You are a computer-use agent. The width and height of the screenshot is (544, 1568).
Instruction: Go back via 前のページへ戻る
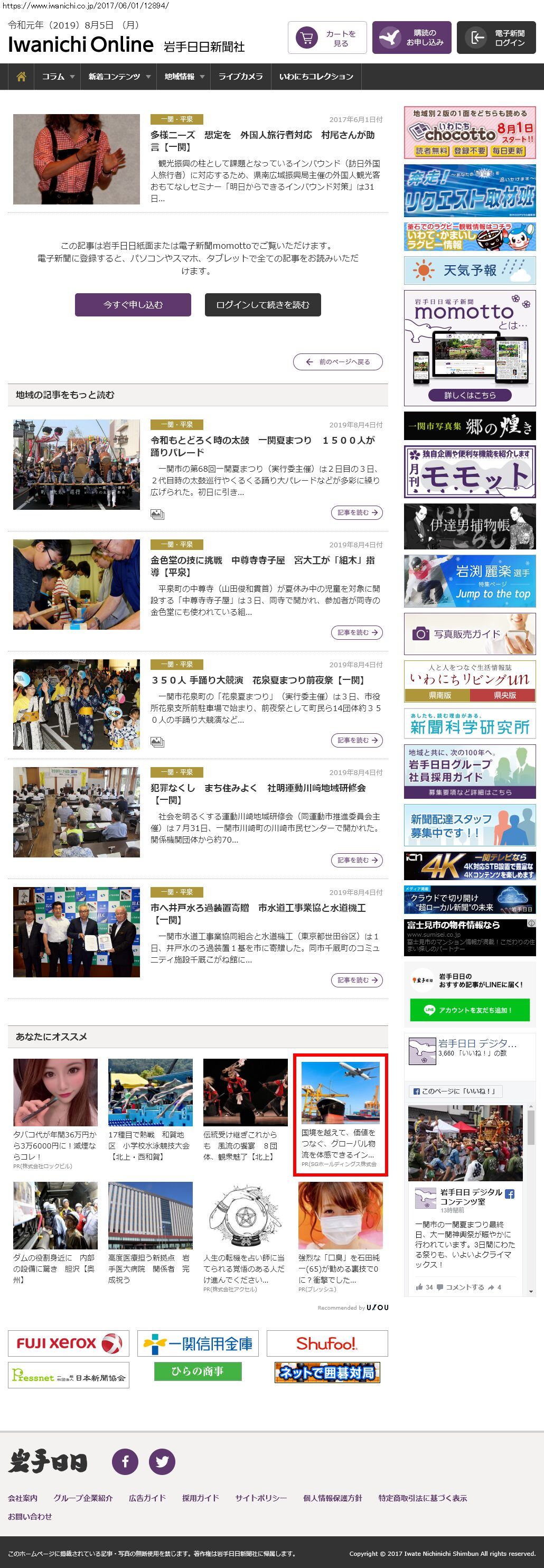click(337, 361)
